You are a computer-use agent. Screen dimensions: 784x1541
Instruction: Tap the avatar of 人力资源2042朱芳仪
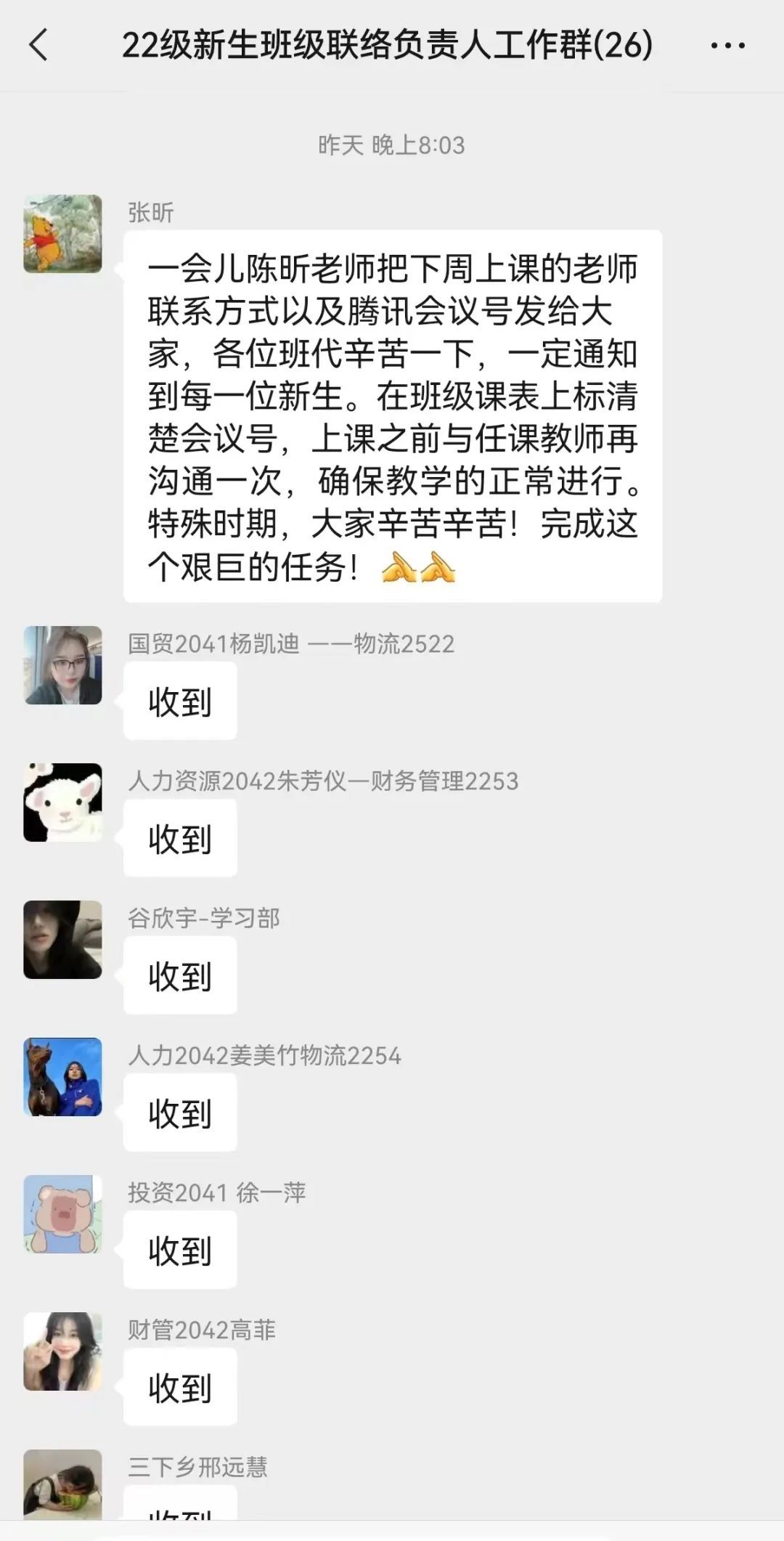click(x=62, y=802)
